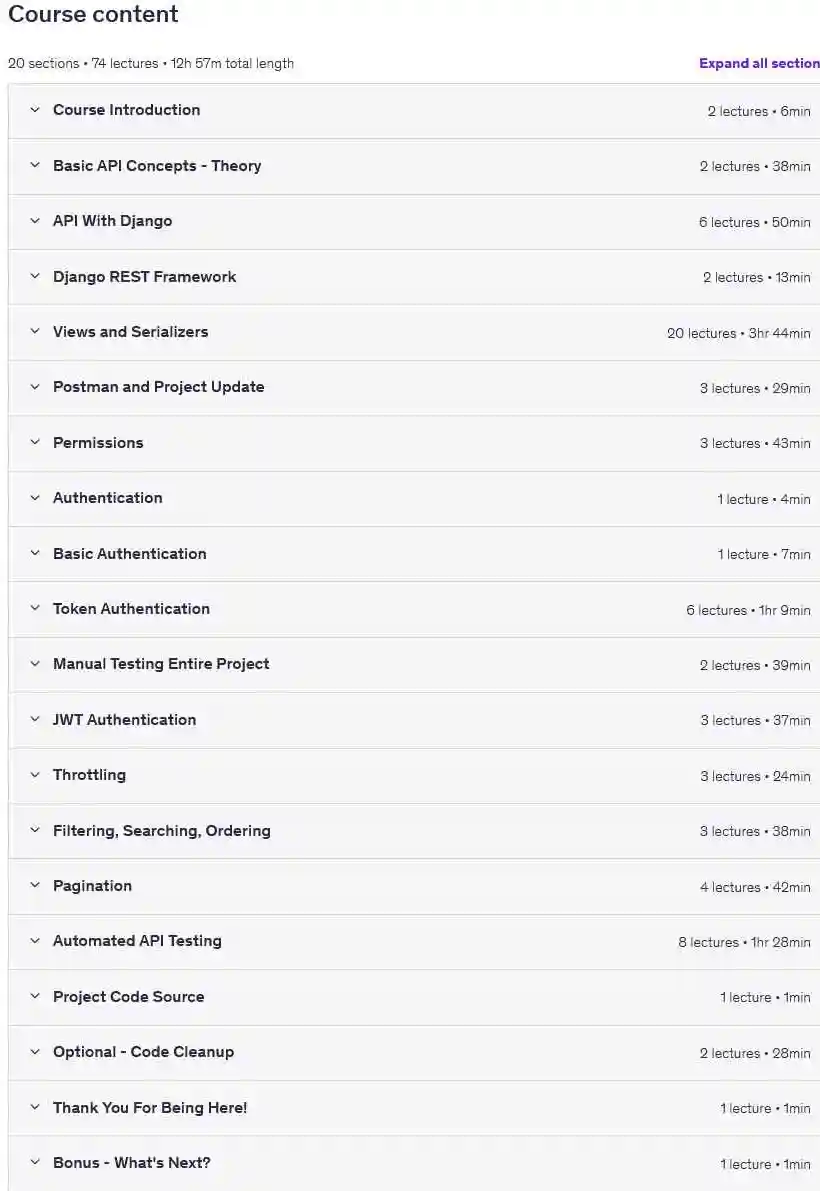Viewport: 820px width, 1191px height.
Task: Open the API With Django section
Action: pyautogui.click(x=414, y=222)
